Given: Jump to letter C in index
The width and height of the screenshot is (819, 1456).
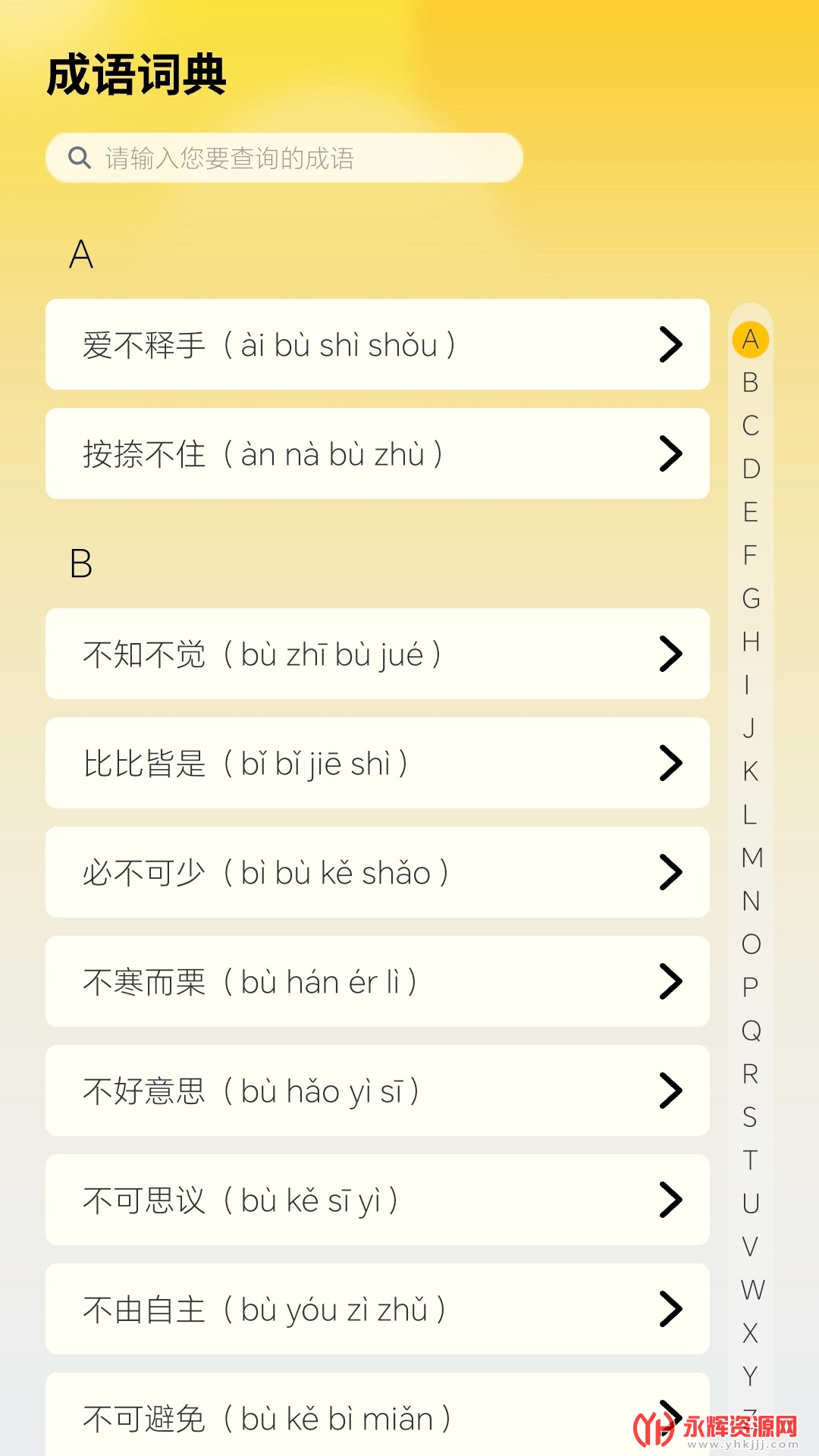Looking at the screenshot, I should click(751, 425).
